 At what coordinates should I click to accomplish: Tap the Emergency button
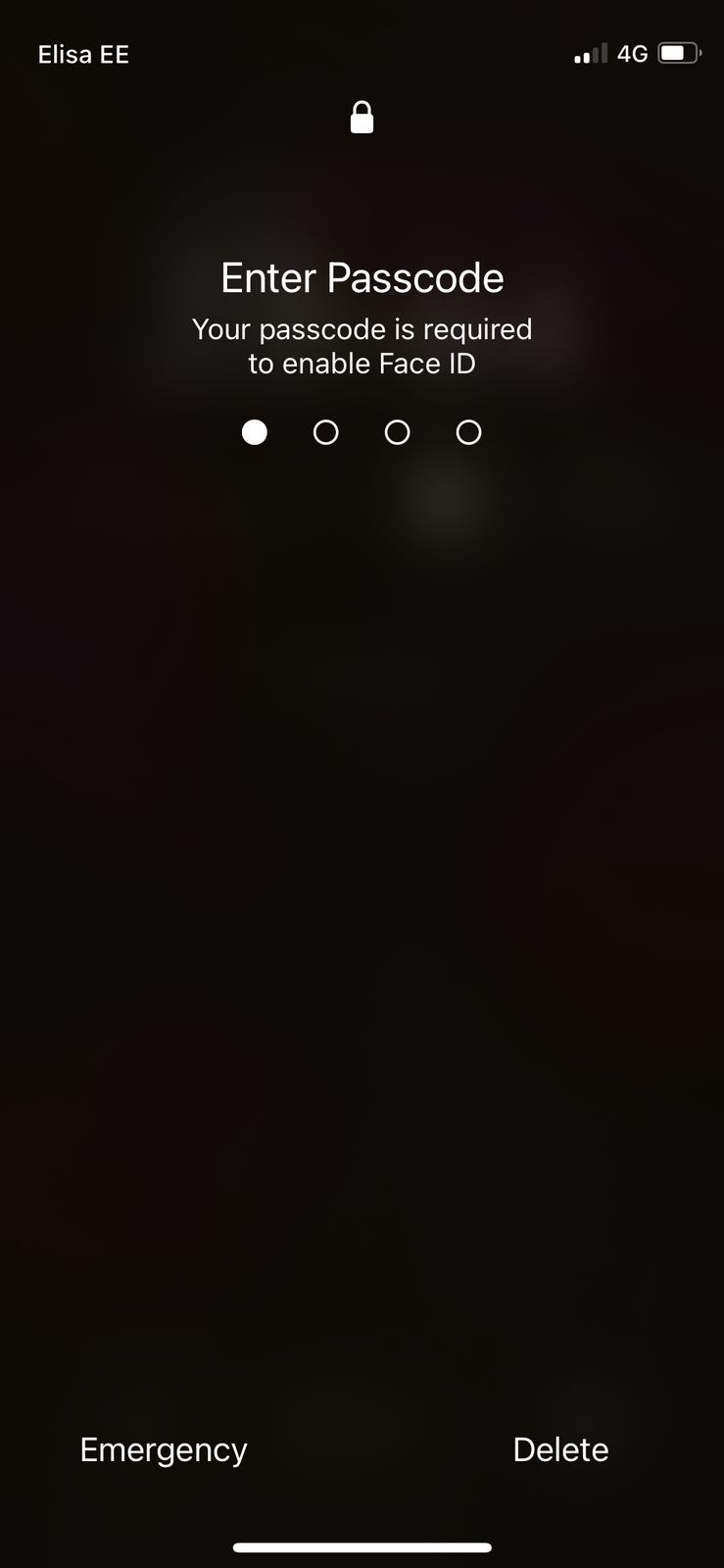[164, 1449]
